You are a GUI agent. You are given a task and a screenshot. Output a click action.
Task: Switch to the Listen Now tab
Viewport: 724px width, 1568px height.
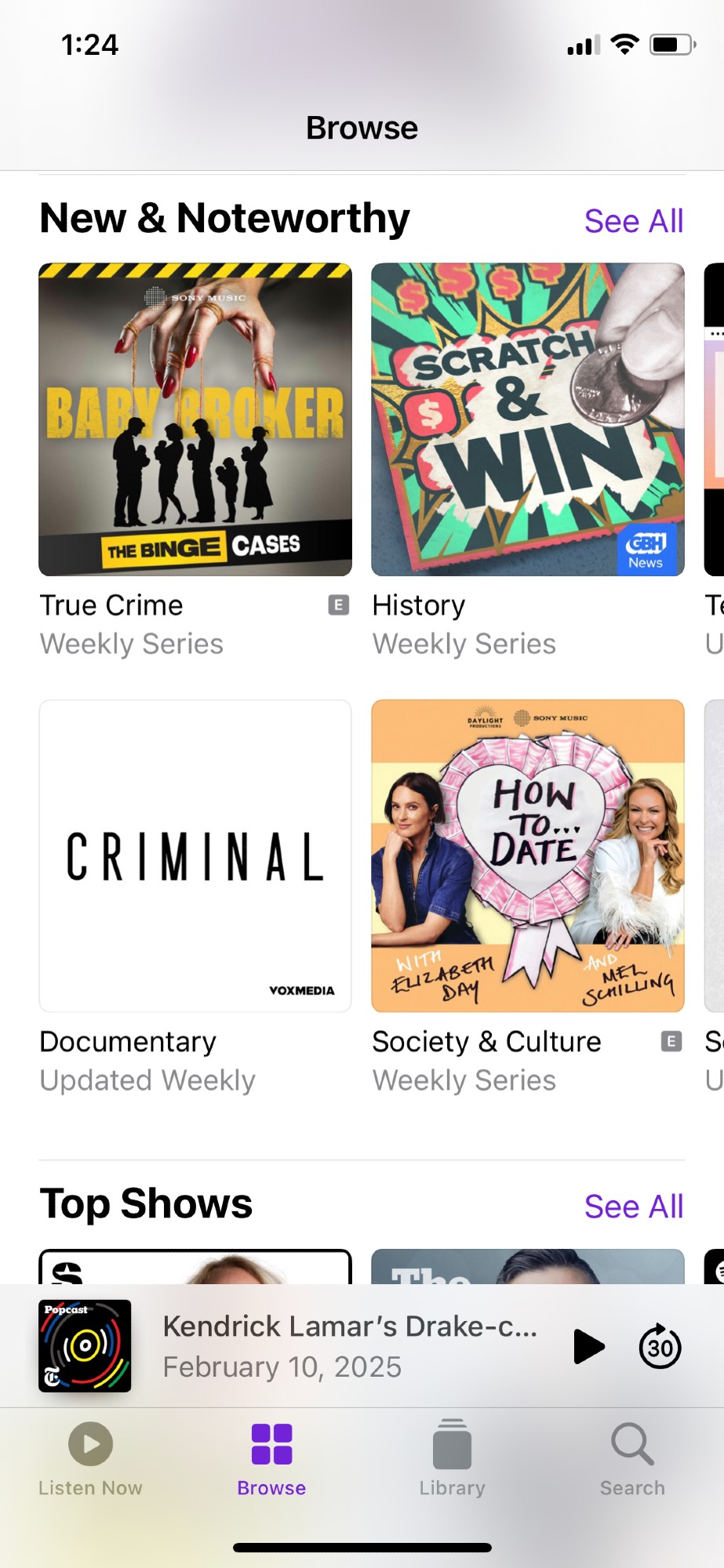90,1459
